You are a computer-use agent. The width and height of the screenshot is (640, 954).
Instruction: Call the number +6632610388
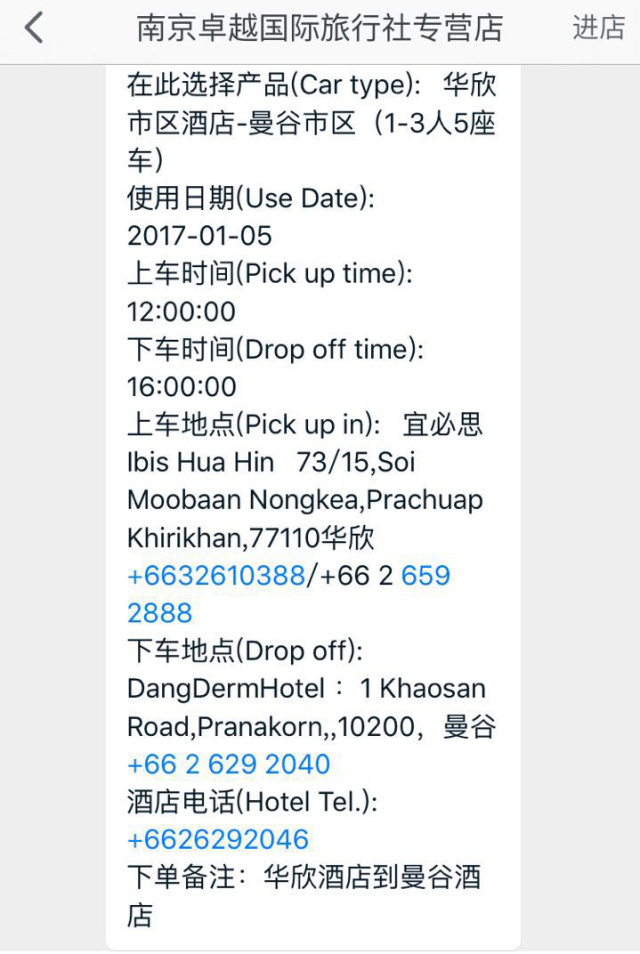tap(215, 576)
